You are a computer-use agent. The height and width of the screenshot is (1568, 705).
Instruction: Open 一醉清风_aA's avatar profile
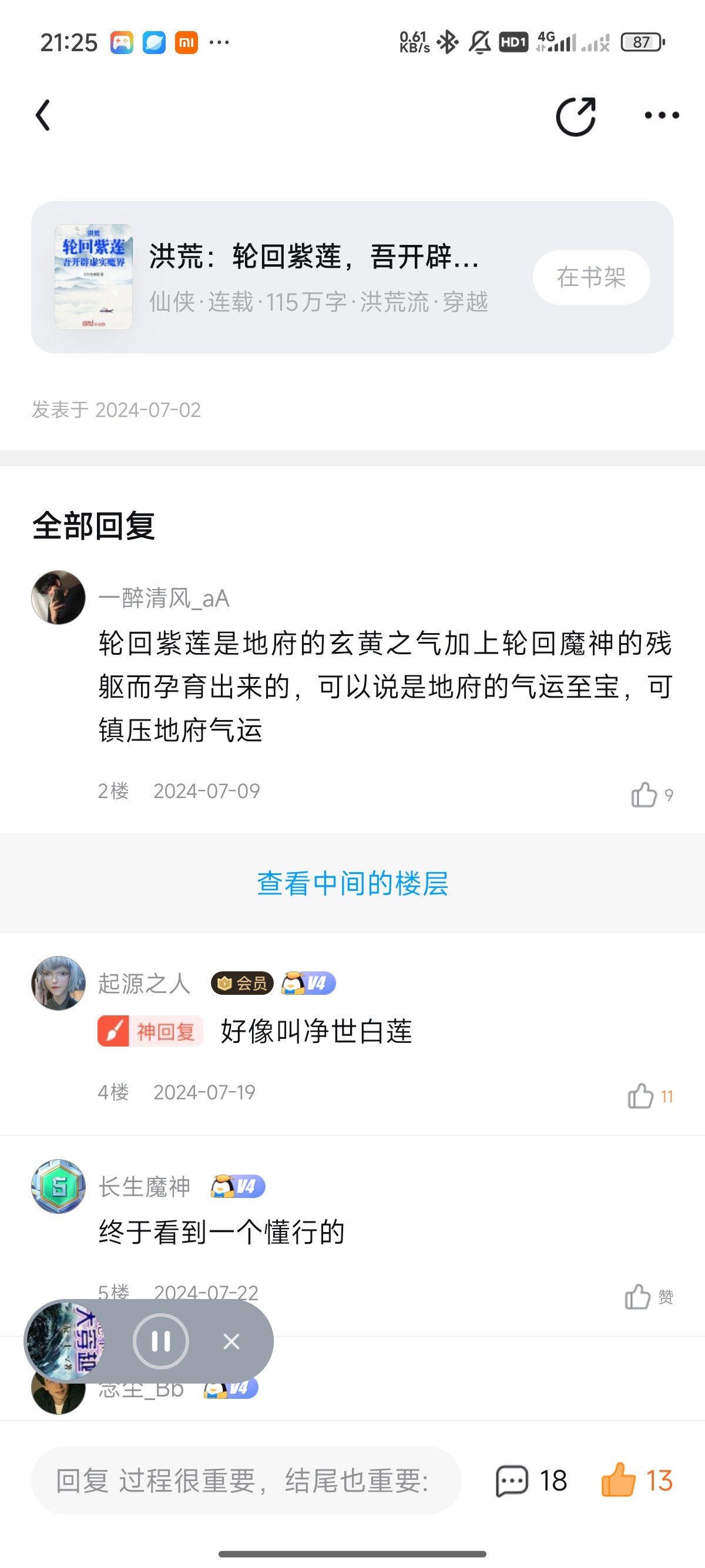pyautogui.click(x=58, y=597)
